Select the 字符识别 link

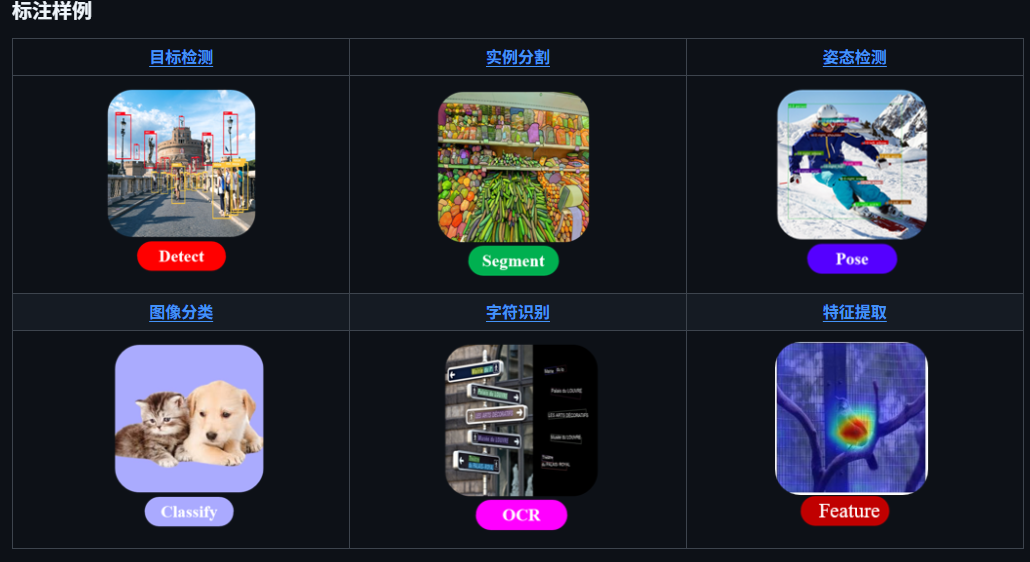[517, 313]
